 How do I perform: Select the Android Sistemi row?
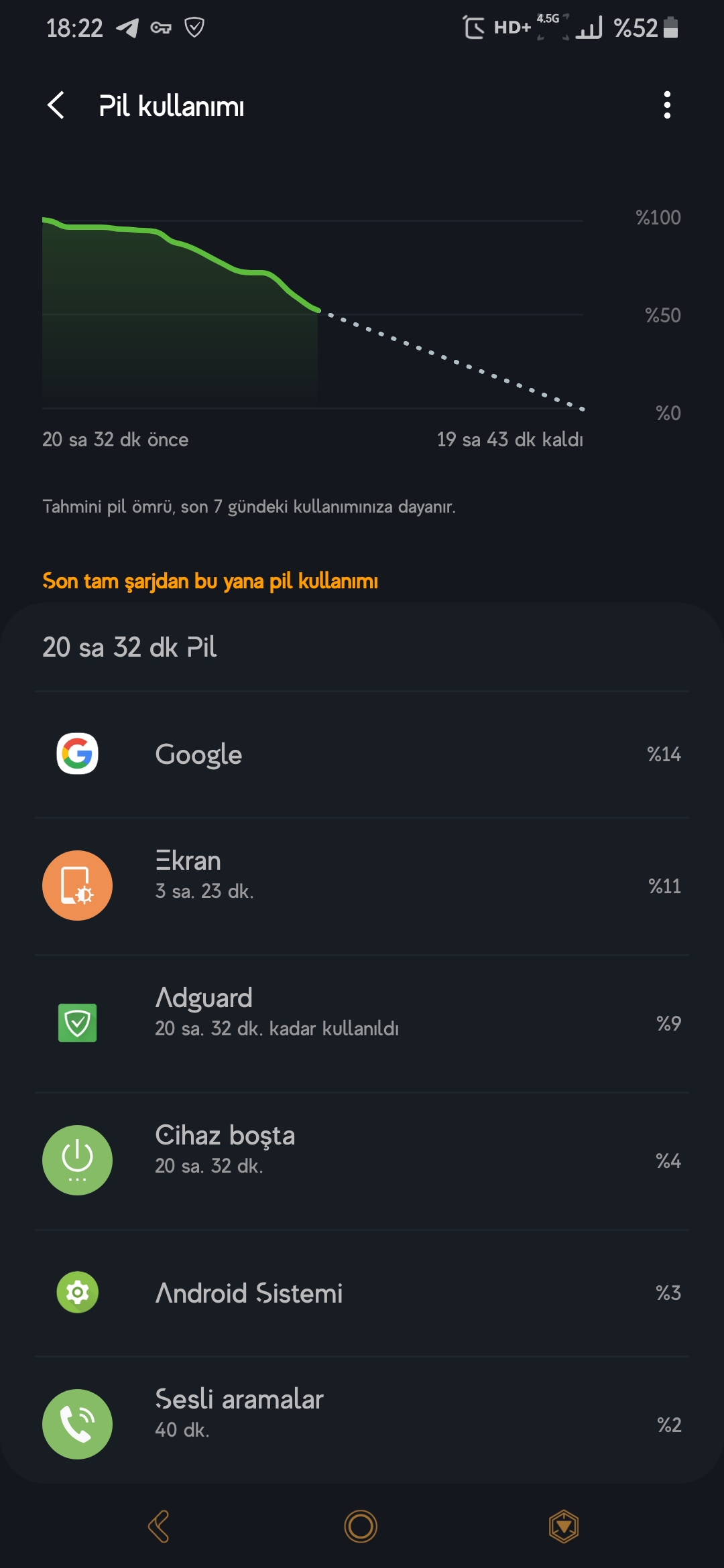pos(362,1293)
